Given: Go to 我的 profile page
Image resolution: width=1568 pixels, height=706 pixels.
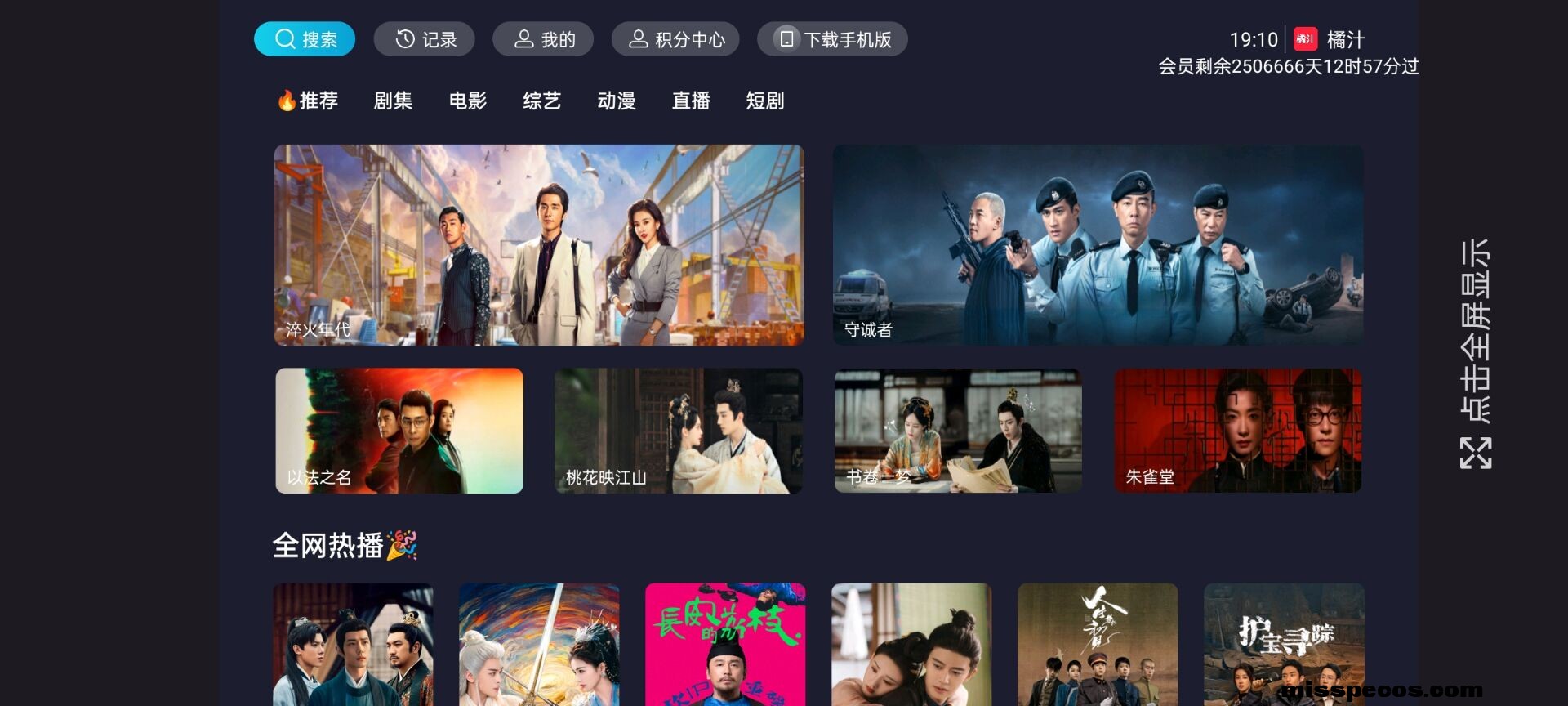Looking at the screenshot, I should coord(543,39).
